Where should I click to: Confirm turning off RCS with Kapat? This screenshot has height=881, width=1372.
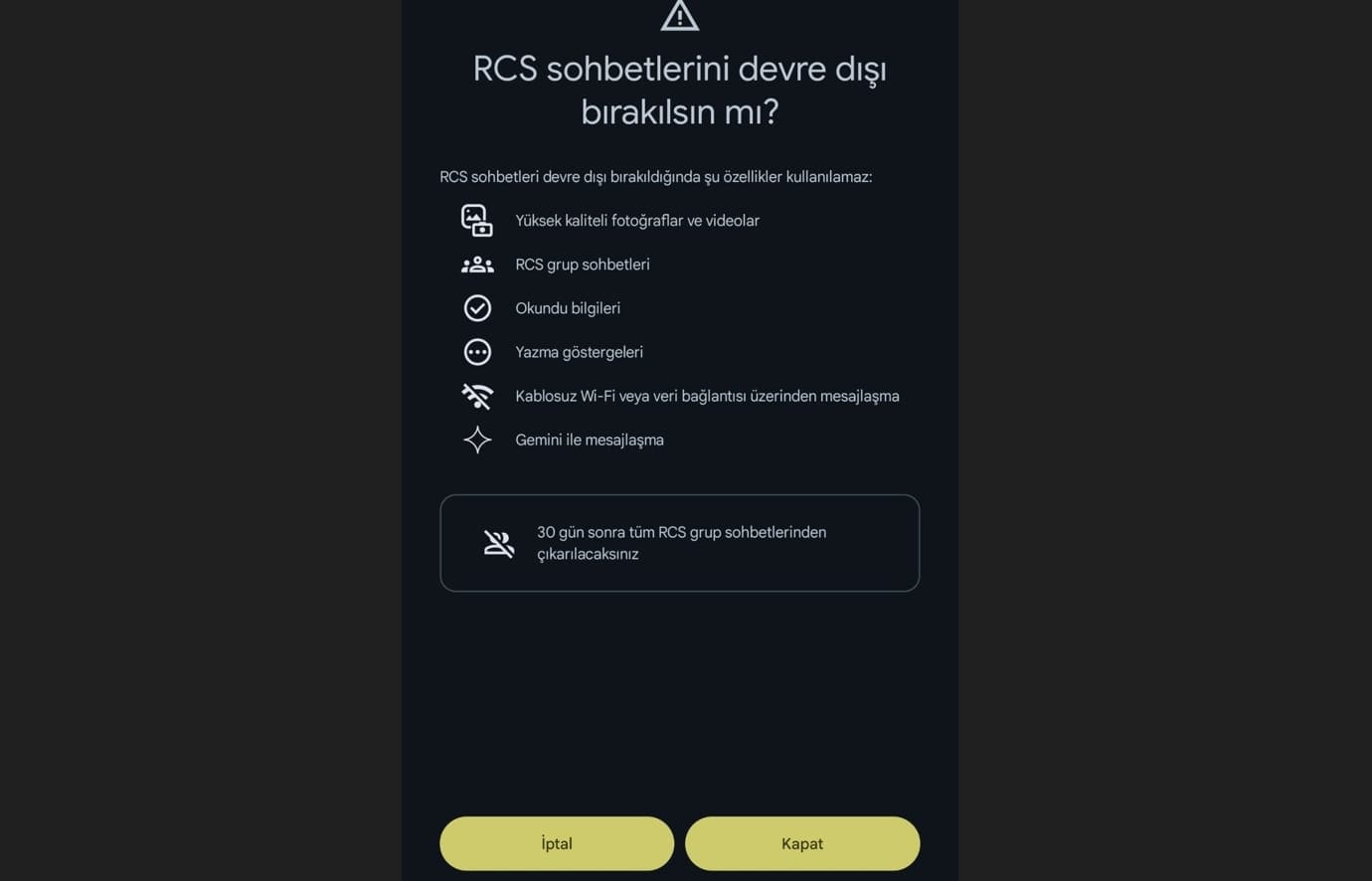coord(801,843)
